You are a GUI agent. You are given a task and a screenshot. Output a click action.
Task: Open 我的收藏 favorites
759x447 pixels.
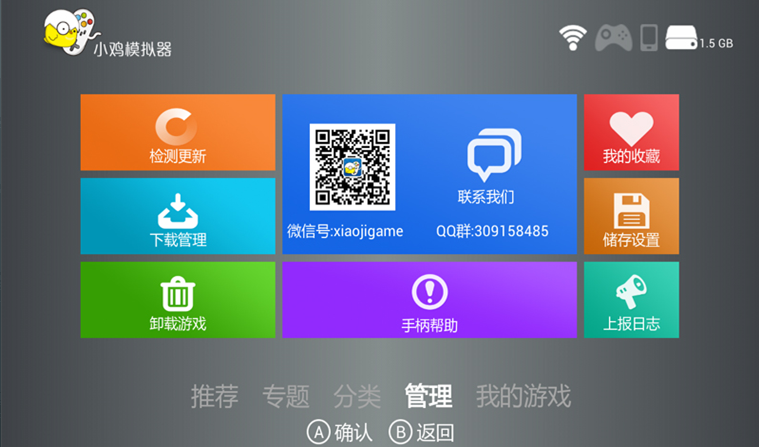point(631,132)
